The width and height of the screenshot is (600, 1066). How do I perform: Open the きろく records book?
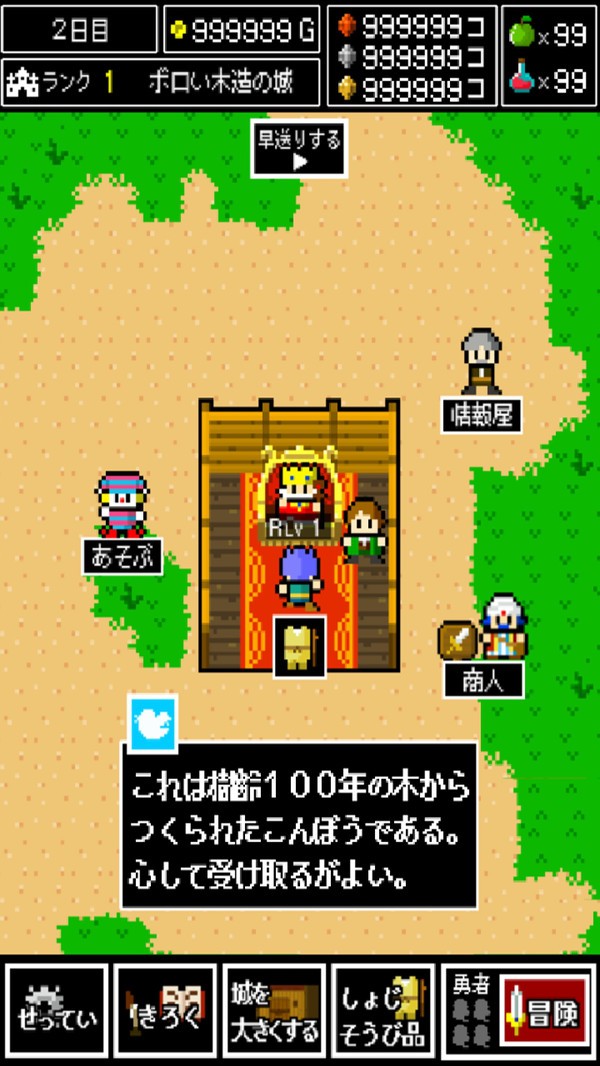(165, 1010)
